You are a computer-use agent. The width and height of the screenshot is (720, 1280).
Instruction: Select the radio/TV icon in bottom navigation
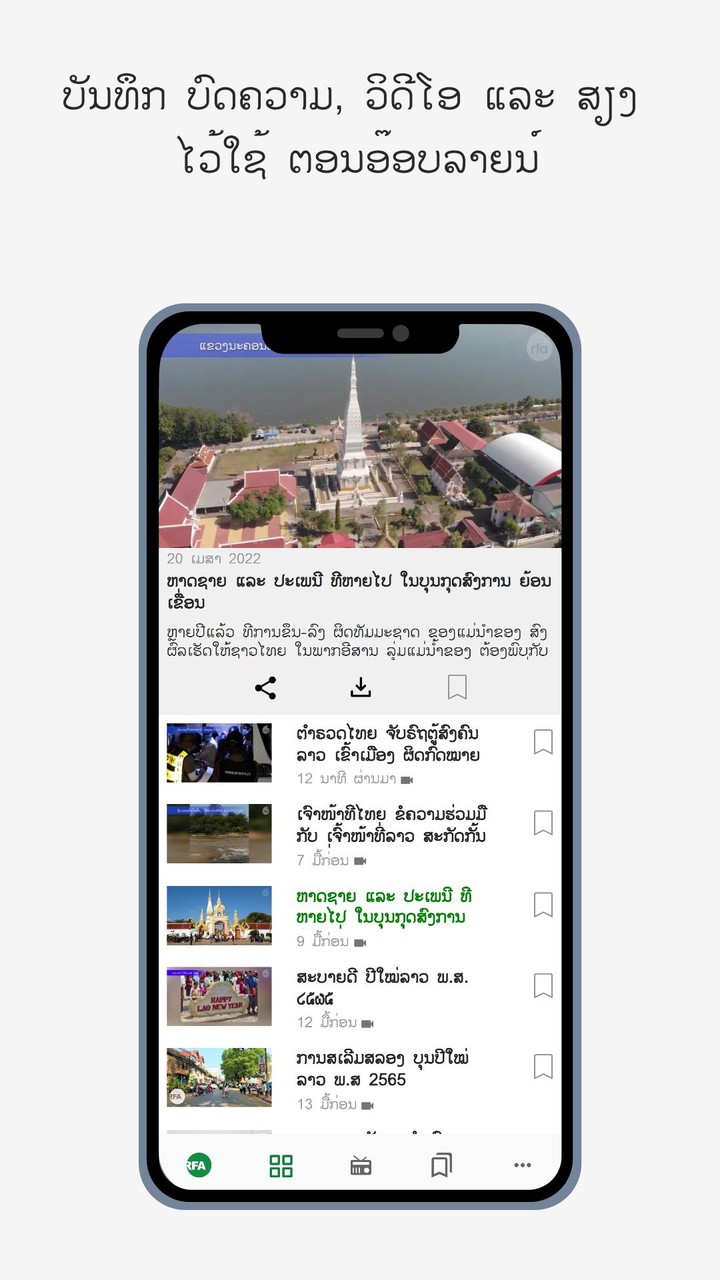click(360, 1165)
